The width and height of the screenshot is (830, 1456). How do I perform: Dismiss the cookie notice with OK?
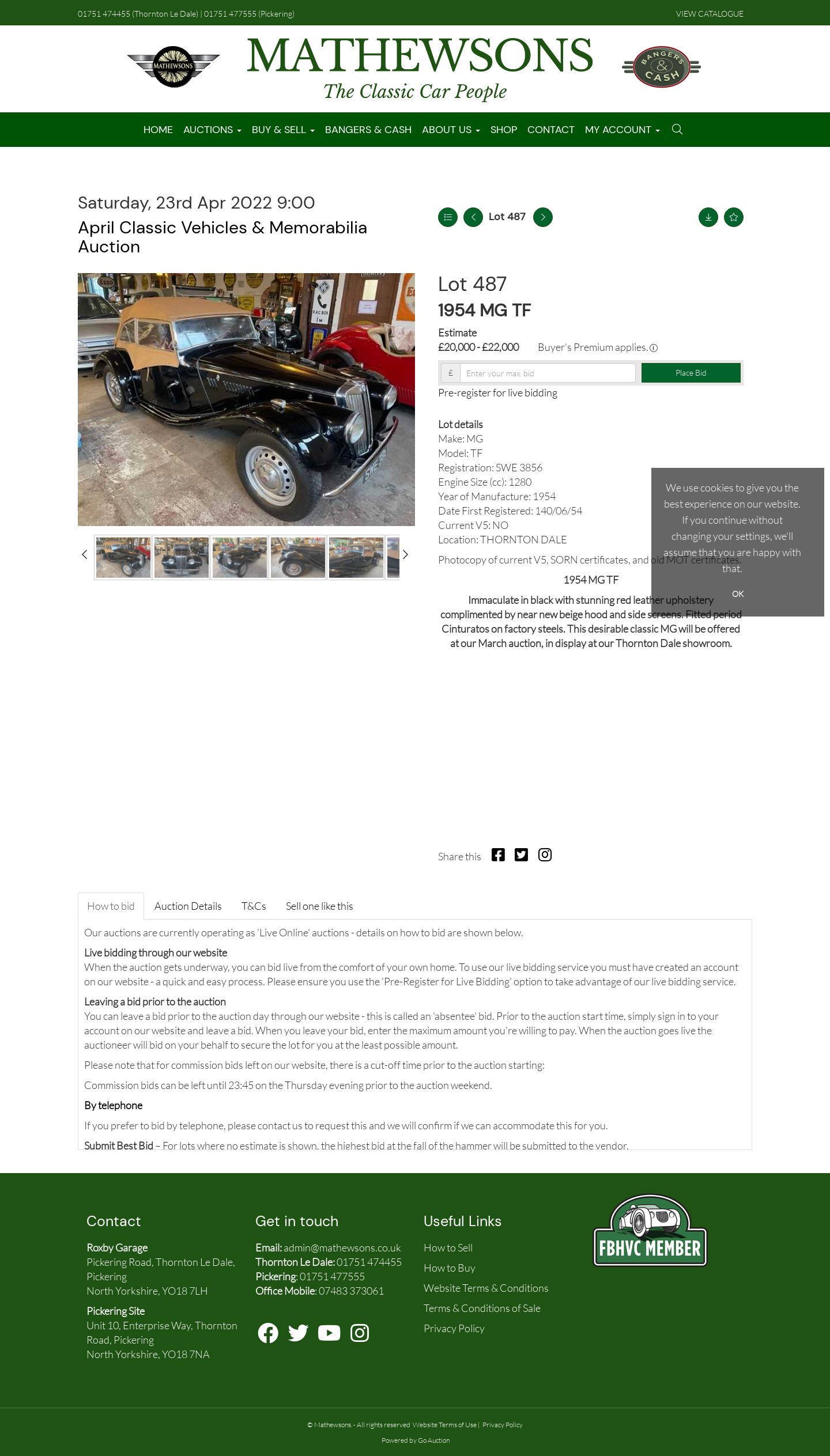[x=737, y=594]
